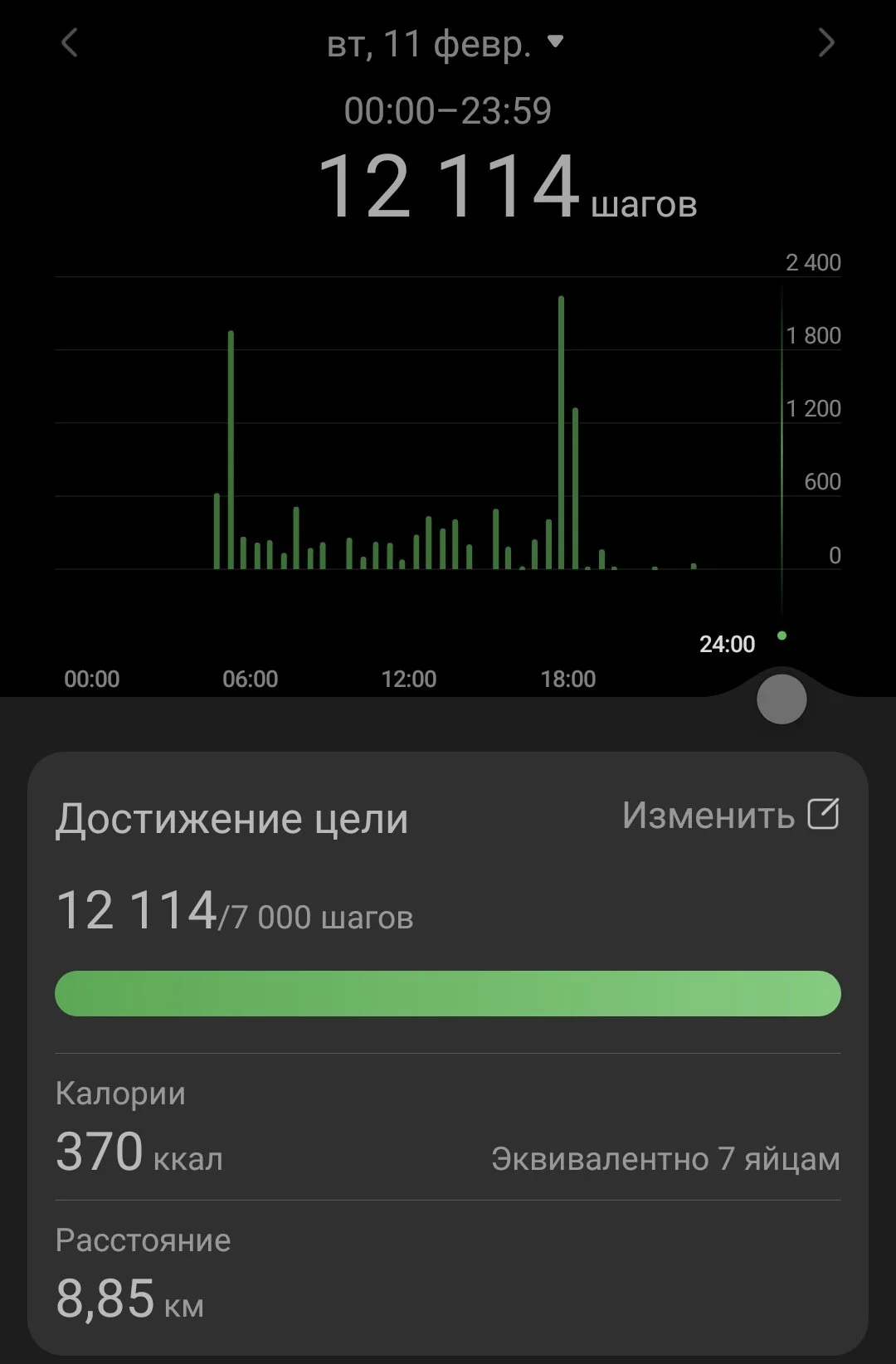896x1364 pixels.
Task: Go to the previous day
Action: click(70, 43)
